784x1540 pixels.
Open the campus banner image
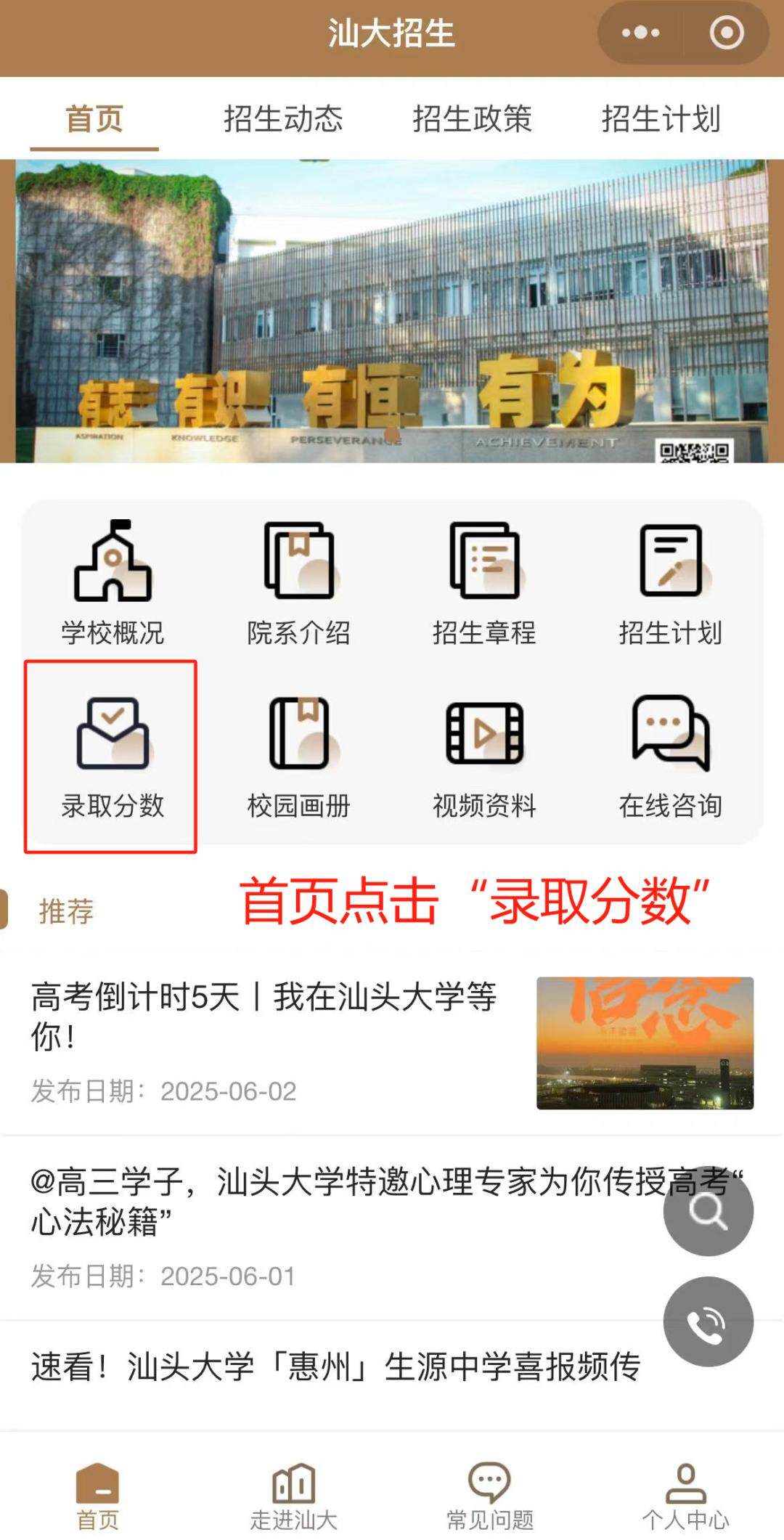[x=392, y=311]
